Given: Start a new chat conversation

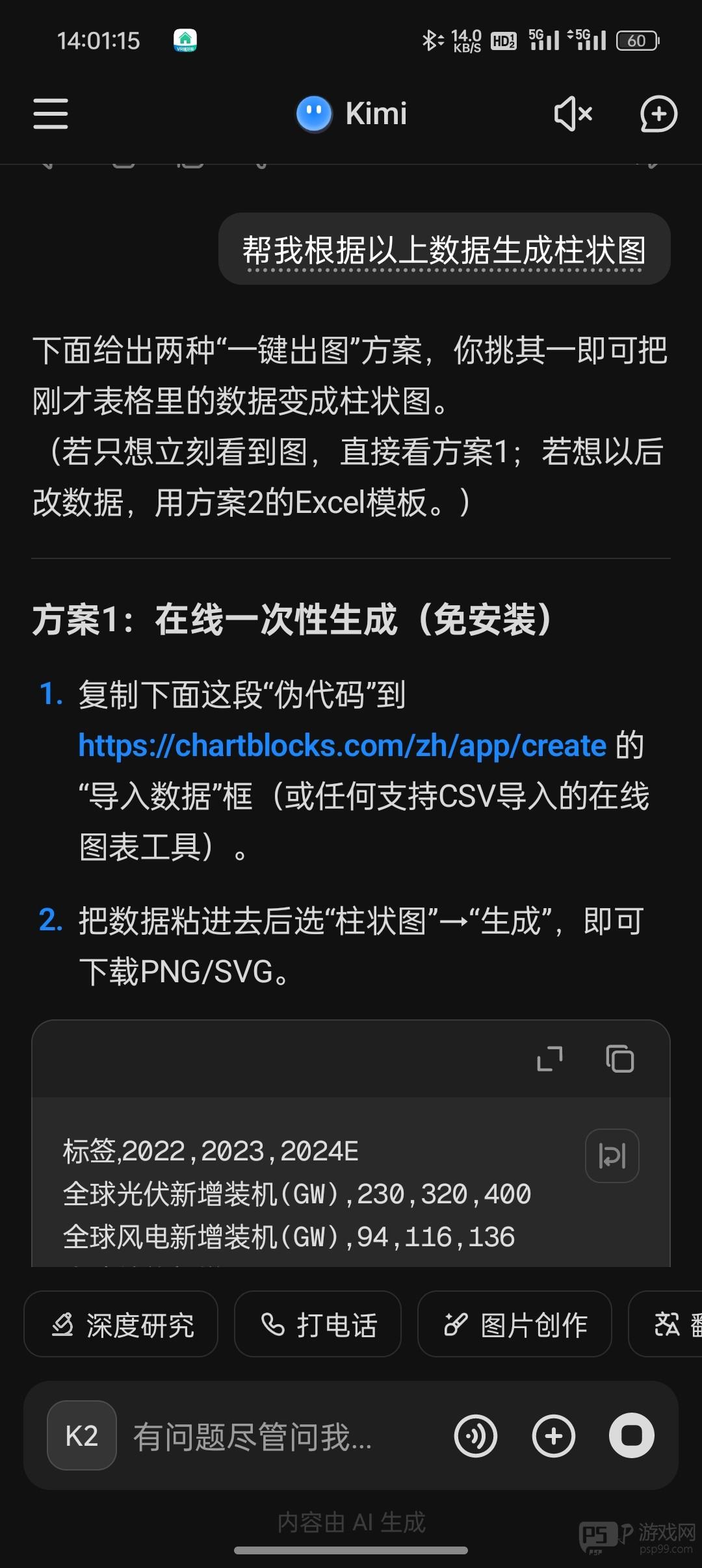Looking at the screenshot, I should (658, 114).
